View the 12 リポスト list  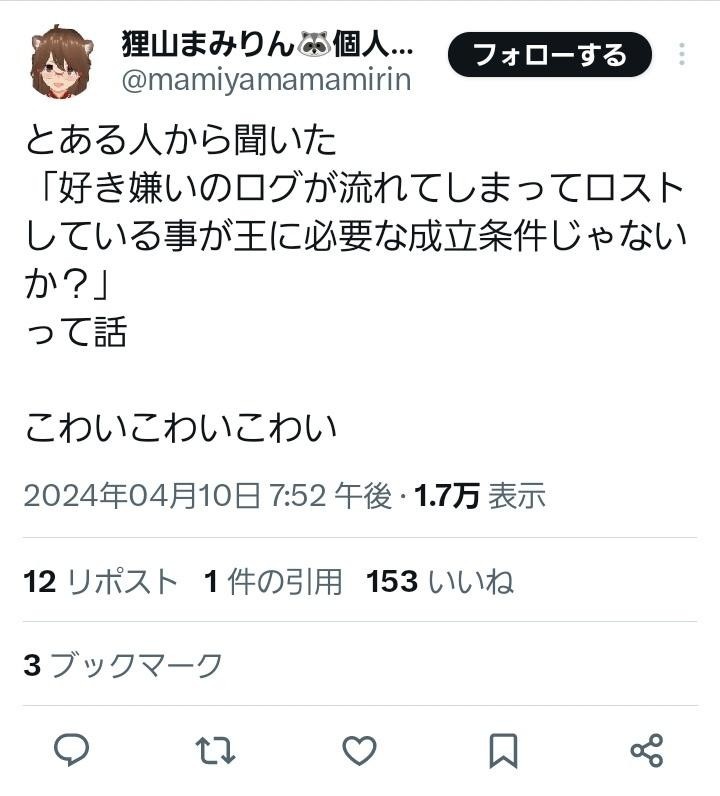coord(101,581)
